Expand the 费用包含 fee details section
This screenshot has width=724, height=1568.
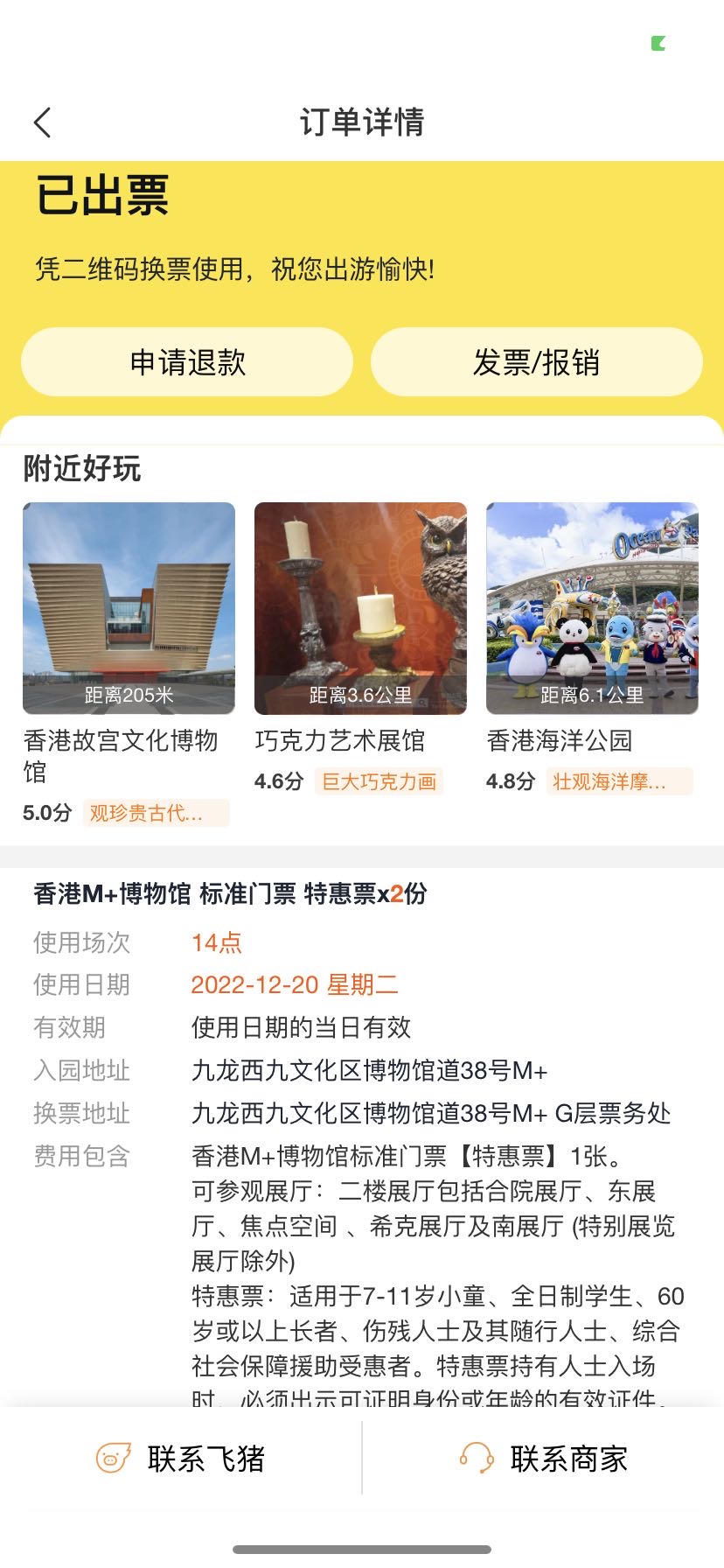[x=81, y=1156]
